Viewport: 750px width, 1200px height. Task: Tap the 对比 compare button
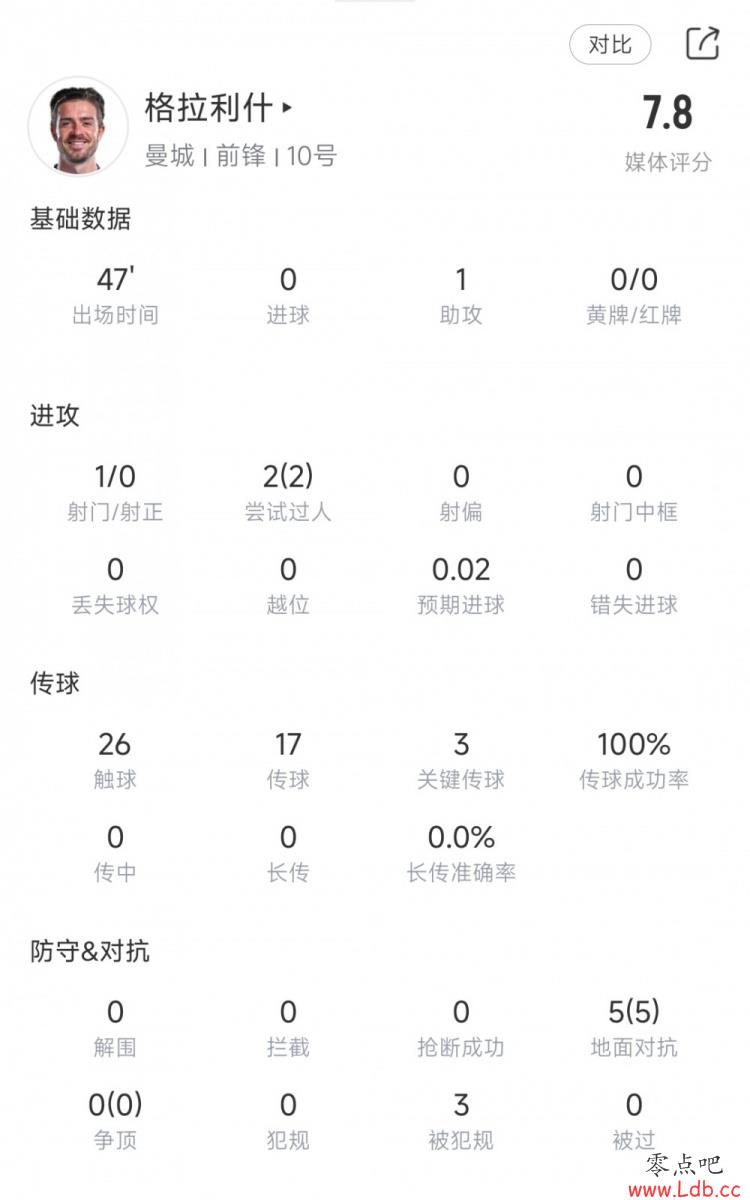(x=610, y=45)
